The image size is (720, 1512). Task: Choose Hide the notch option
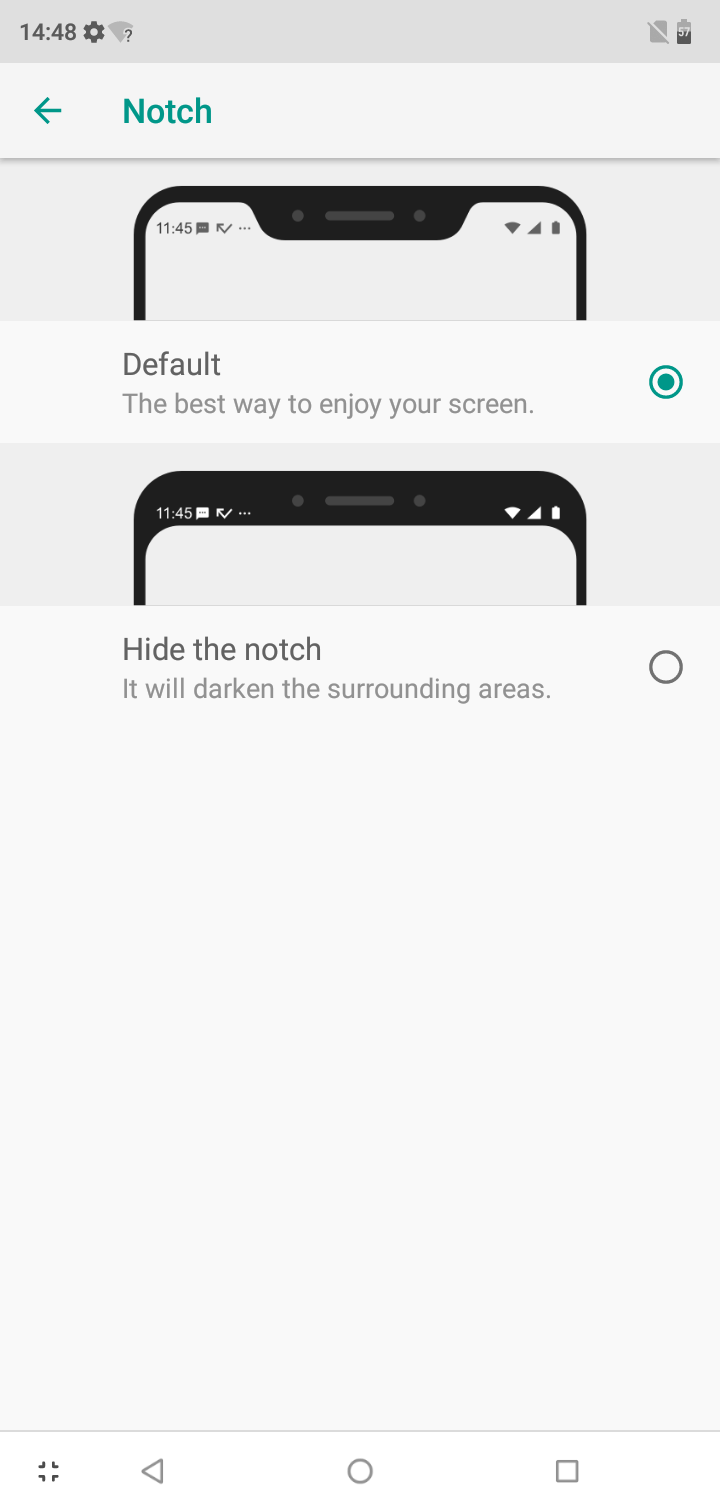[665, 667]
